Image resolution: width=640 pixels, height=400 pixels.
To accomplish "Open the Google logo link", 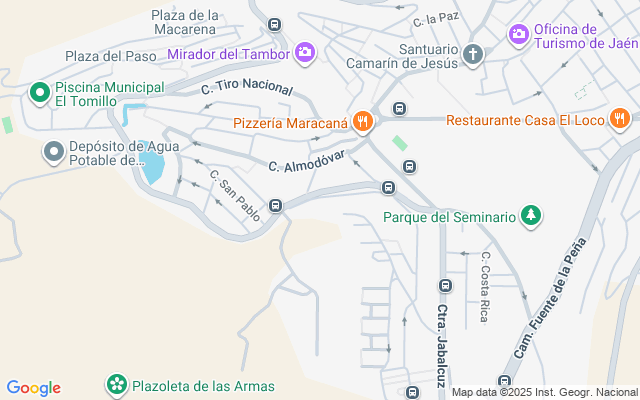I will coord(34,388).
